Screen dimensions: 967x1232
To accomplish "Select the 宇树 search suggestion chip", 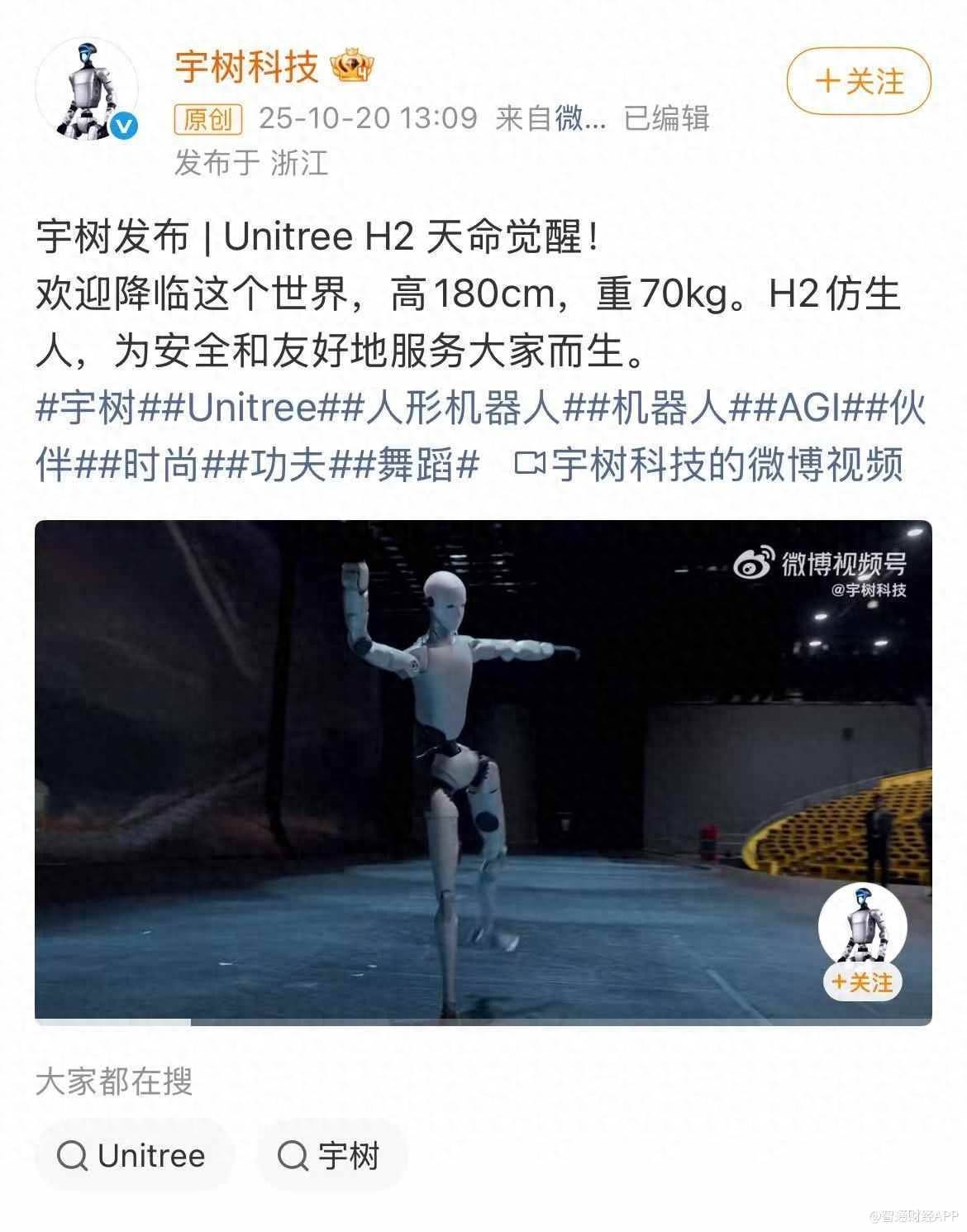I will pyautogui.click(x=331, y=1156).
